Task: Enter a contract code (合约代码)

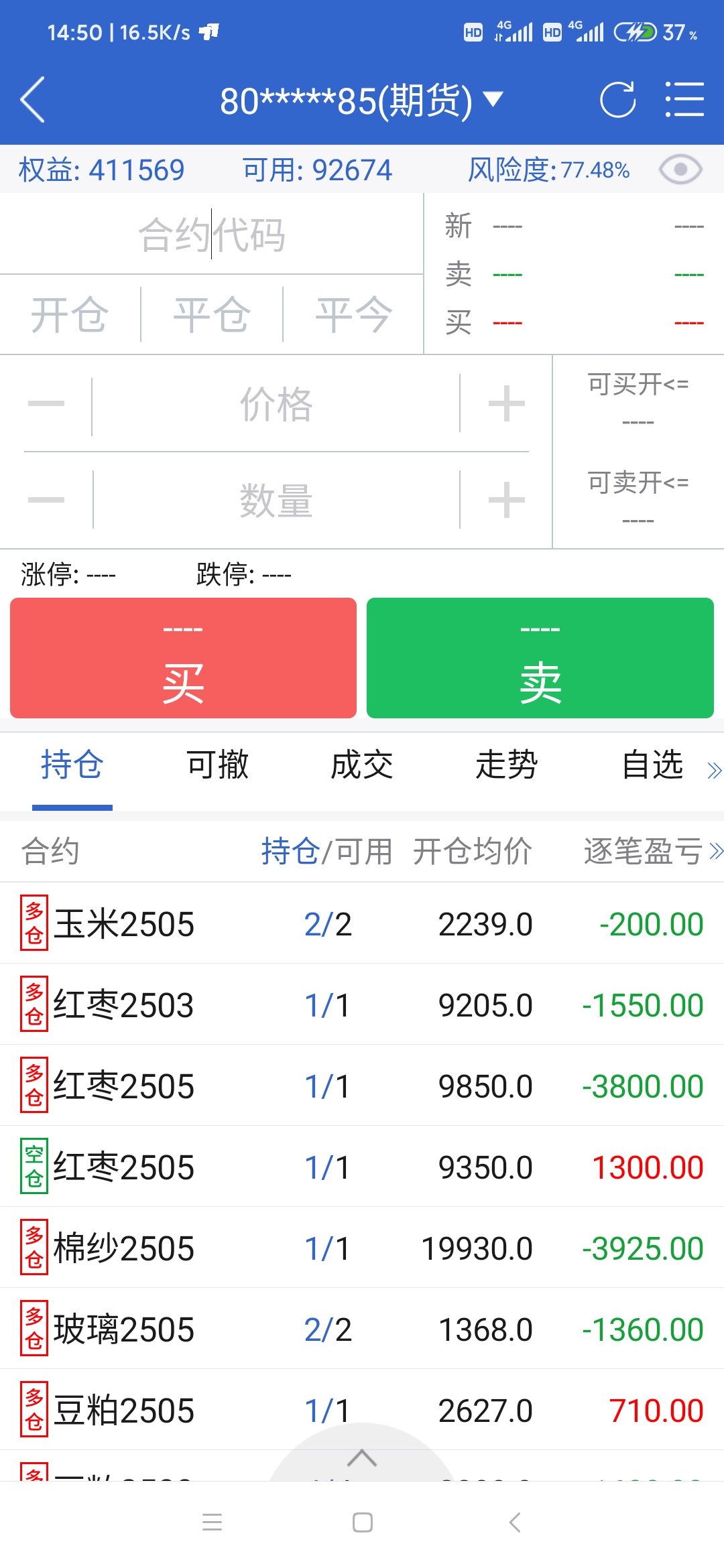Action: [x=212, y=235]
